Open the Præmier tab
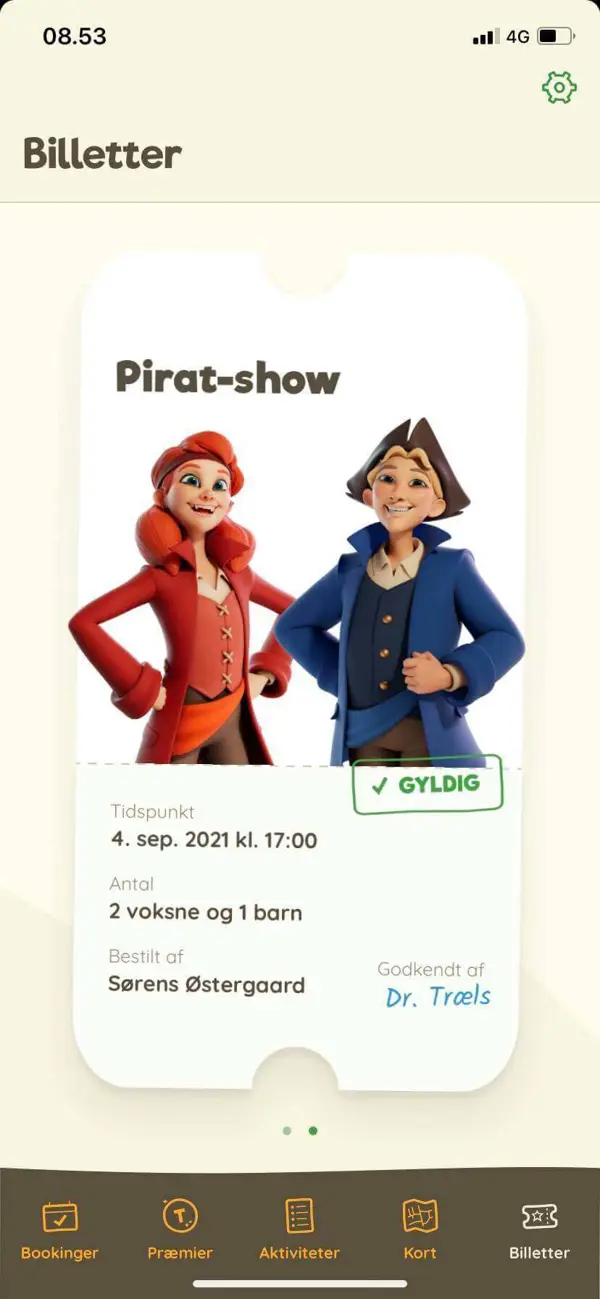Viewport: 600px width, 1299px height. coord(180,1230)
